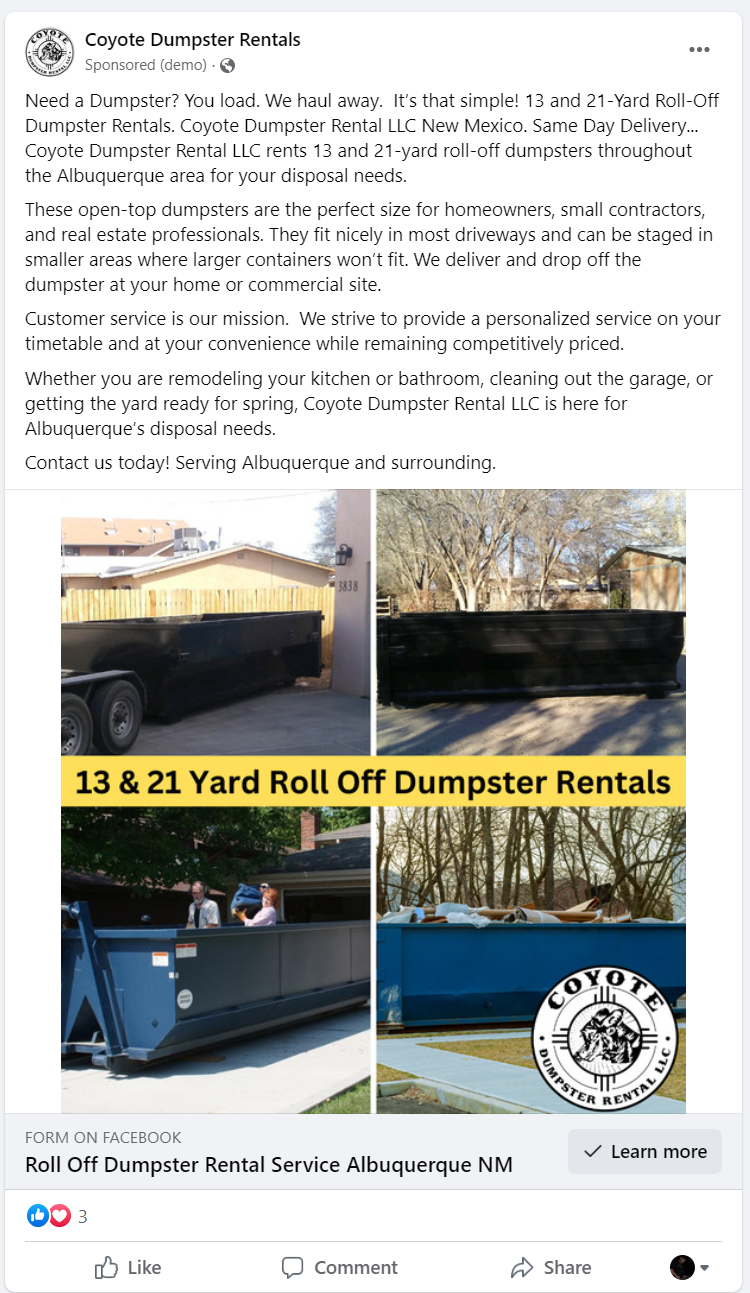Image resolution: width=750 pixels, height=1293 pixels.
Task: Open Roll Off Dumpster Rental Service headline
Action: click(x=268, y=1165)
